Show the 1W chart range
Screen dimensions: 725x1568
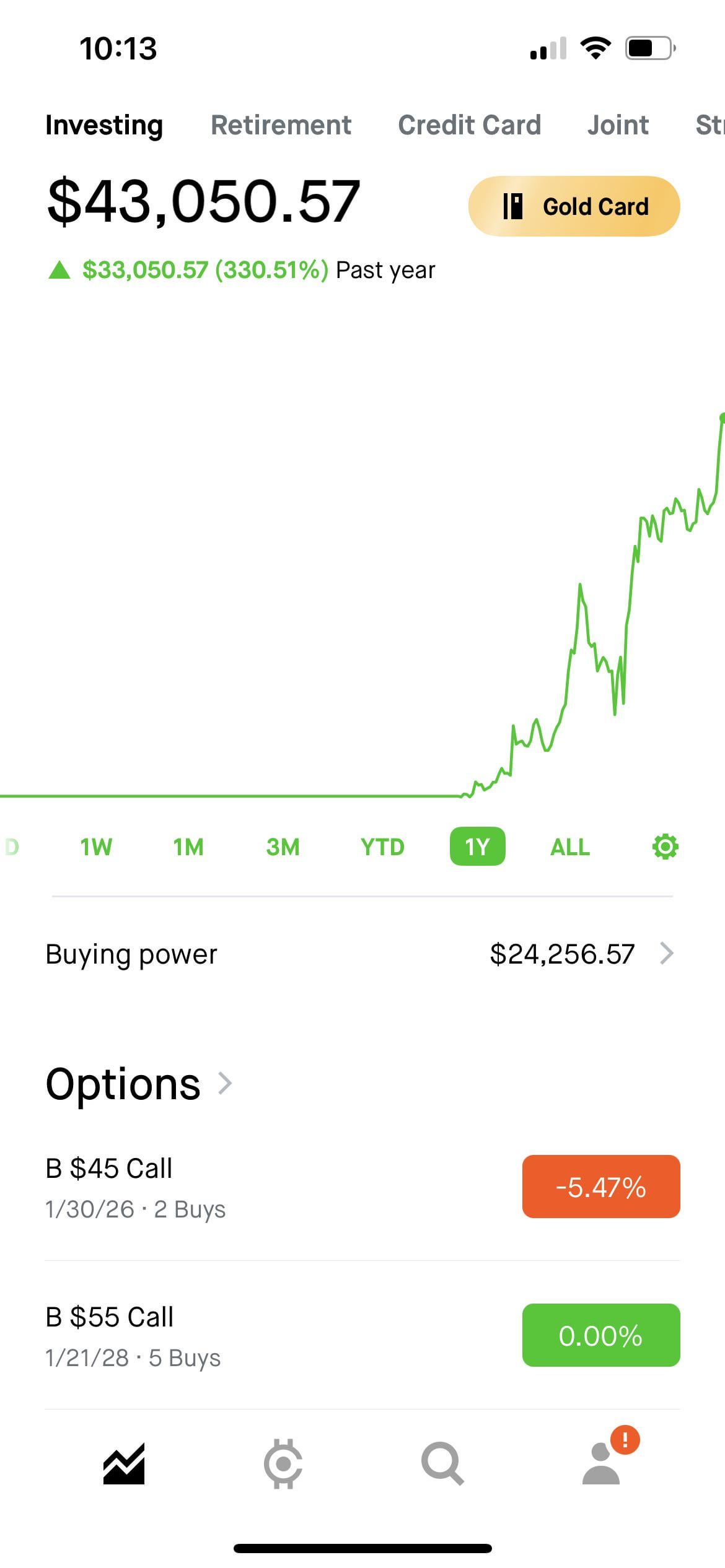tap(96, 847)
